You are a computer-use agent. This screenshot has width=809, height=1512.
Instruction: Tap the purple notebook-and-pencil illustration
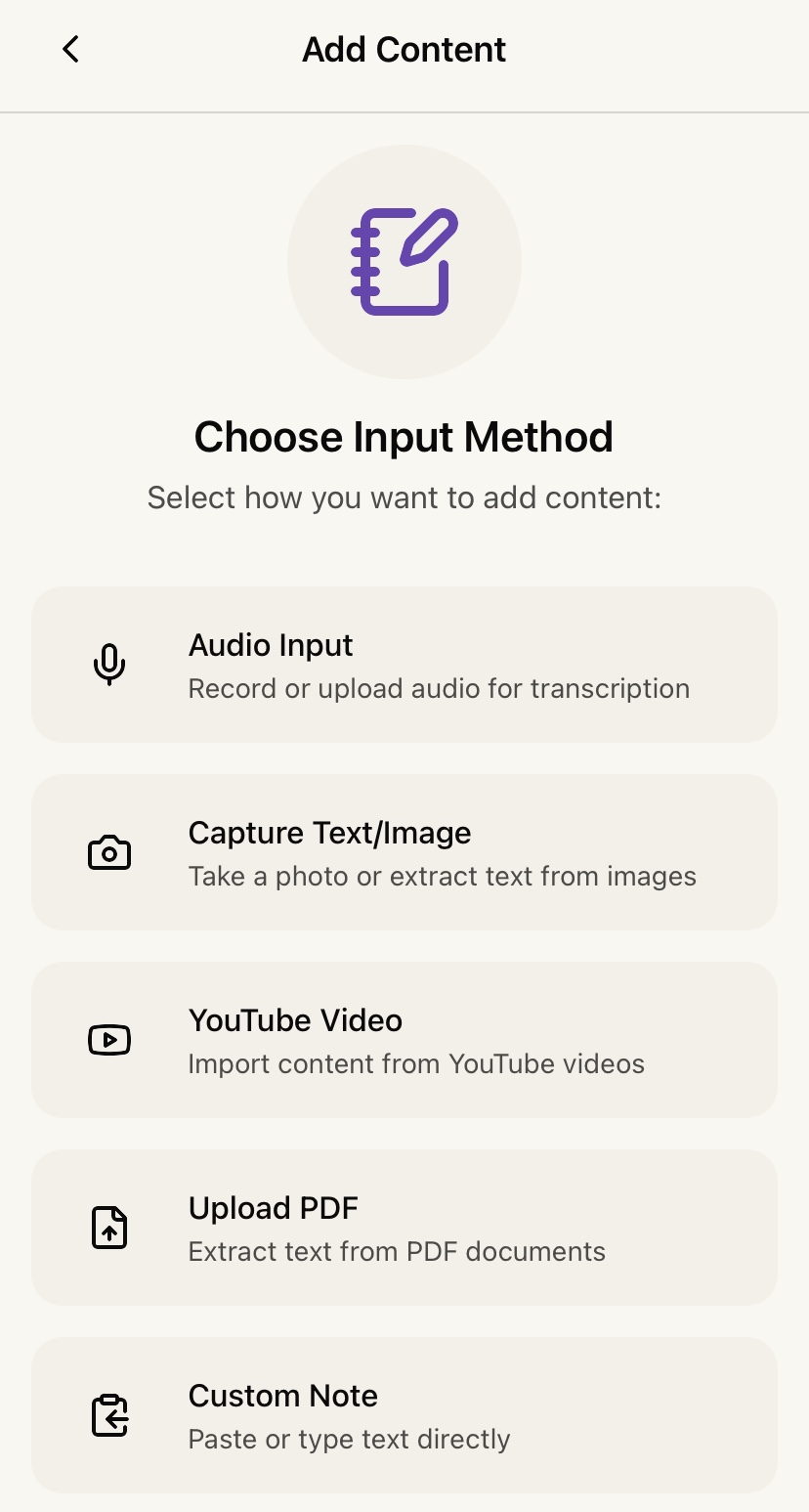(x=404, y=260)
